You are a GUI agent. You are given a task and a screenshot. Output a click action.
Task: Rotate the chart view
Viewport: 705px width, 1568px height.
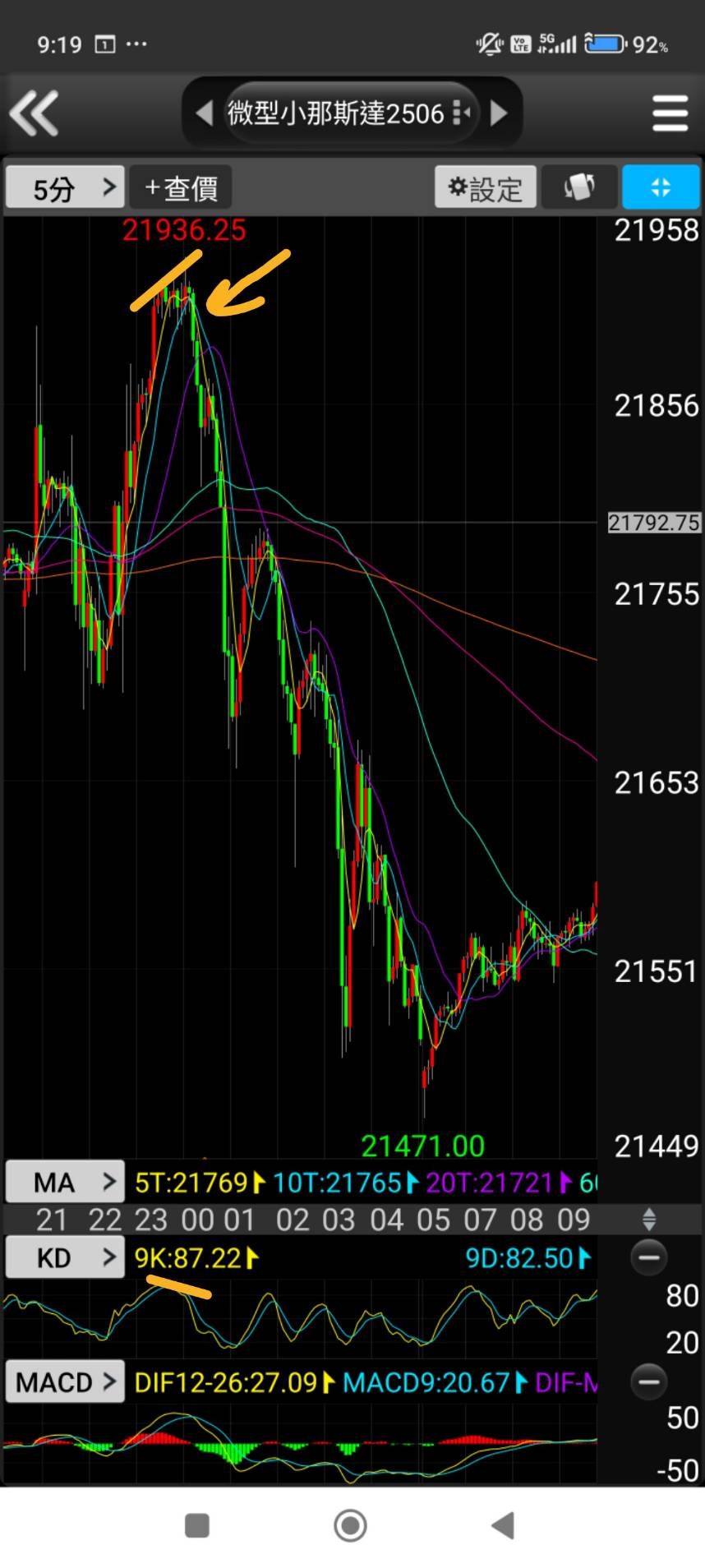(578, 188)
